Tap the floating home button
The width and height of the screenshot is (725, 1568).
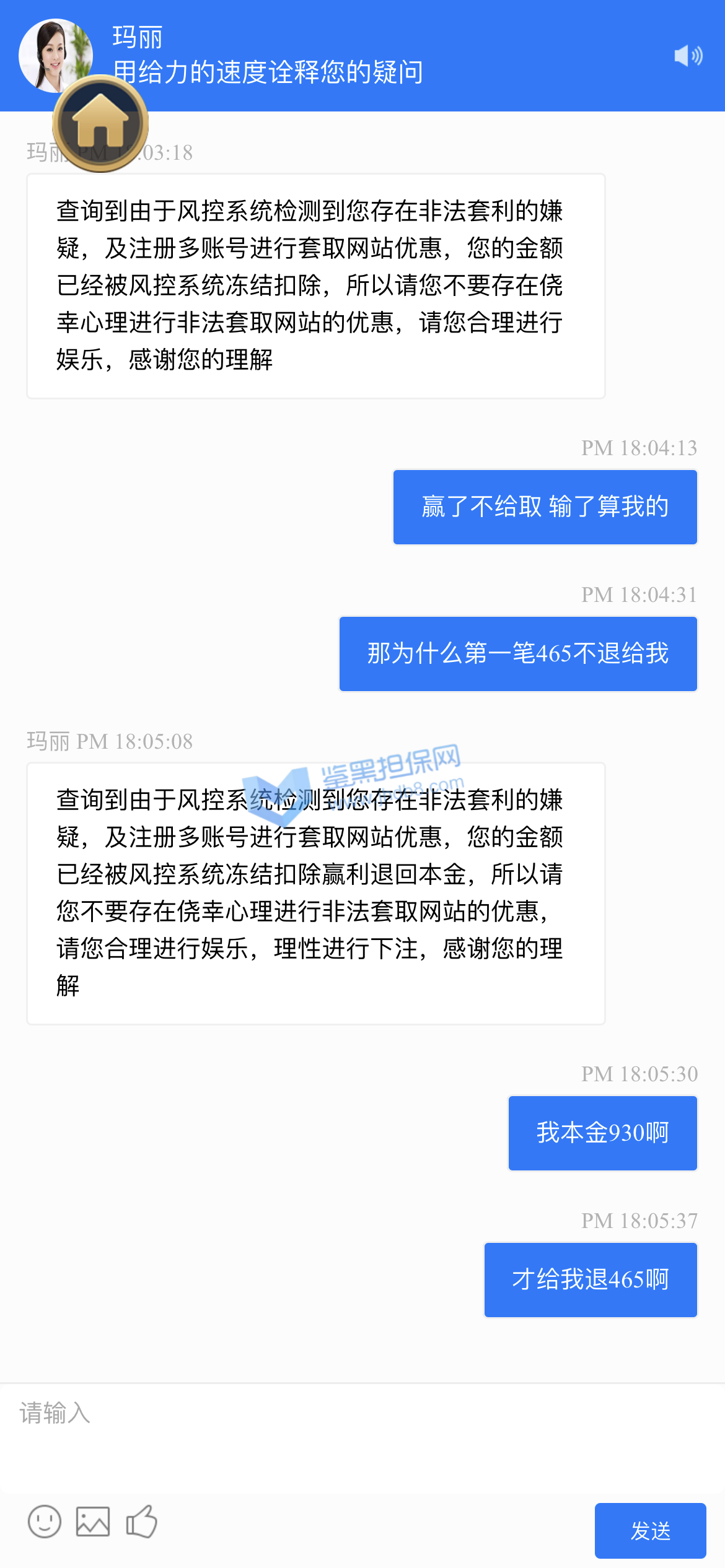point(100,123)
